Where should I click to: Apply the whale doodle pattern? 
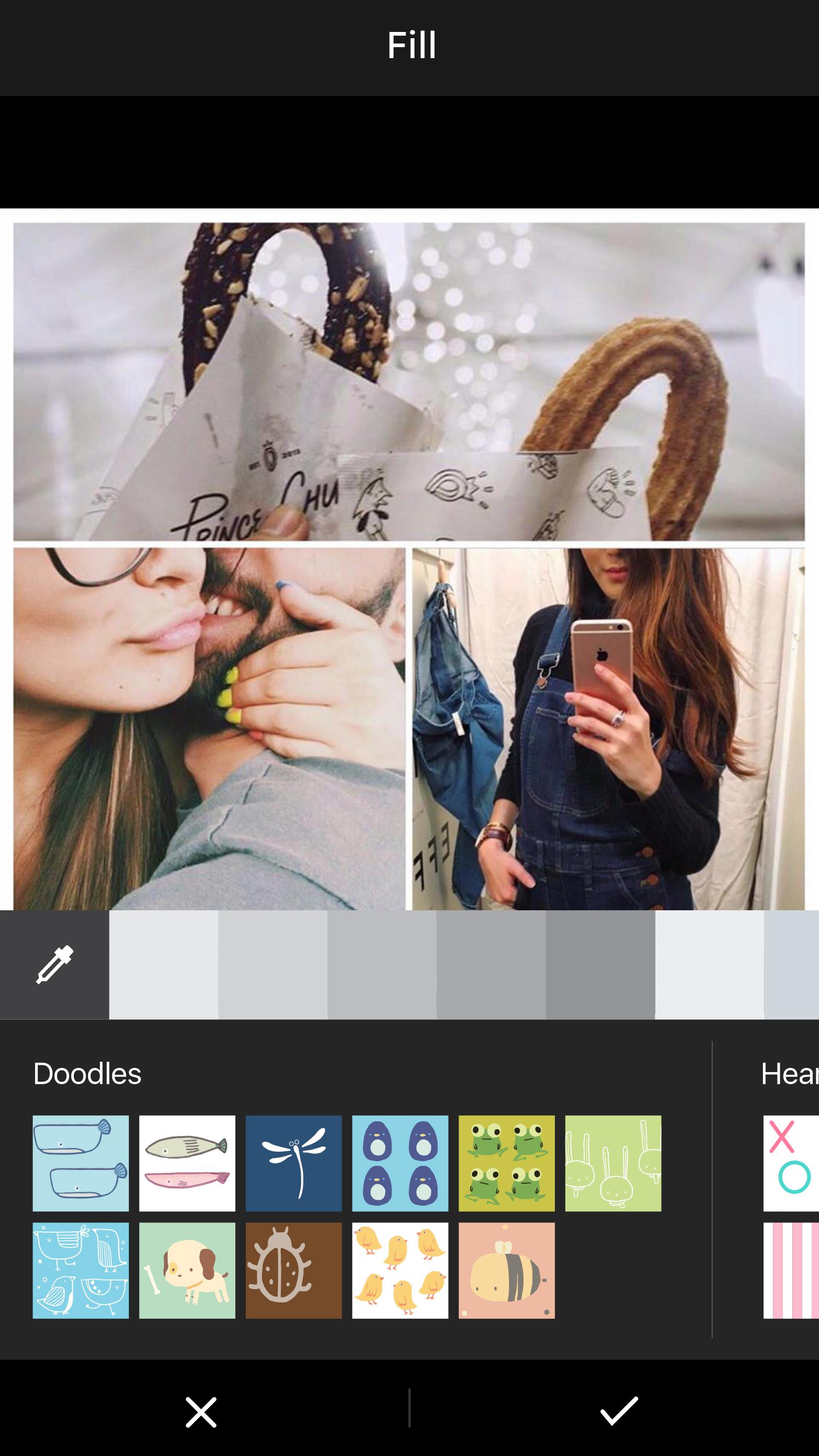(x=80, y=1164)
